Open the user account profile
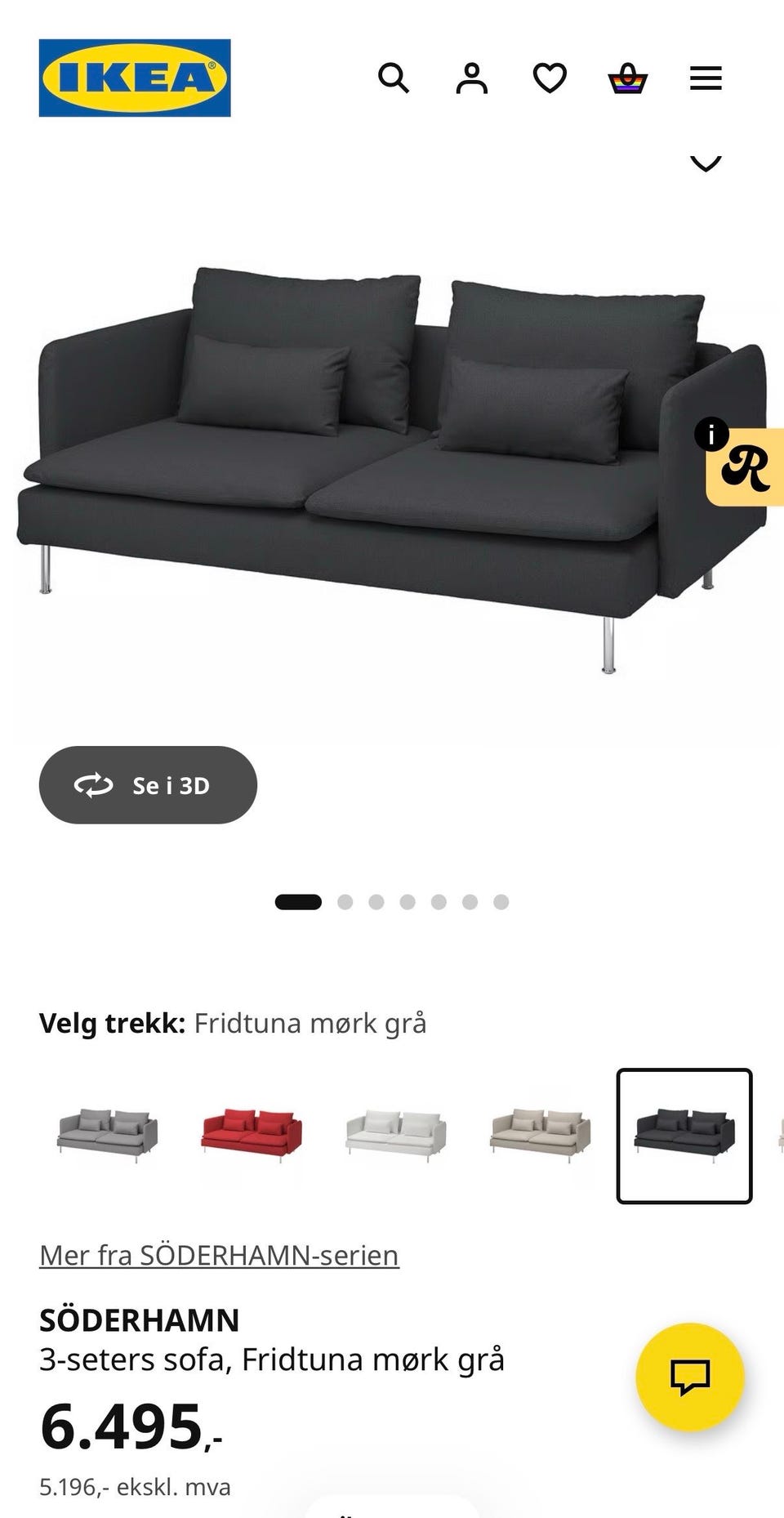784x1518 pixels. click(x=471, y=78)
